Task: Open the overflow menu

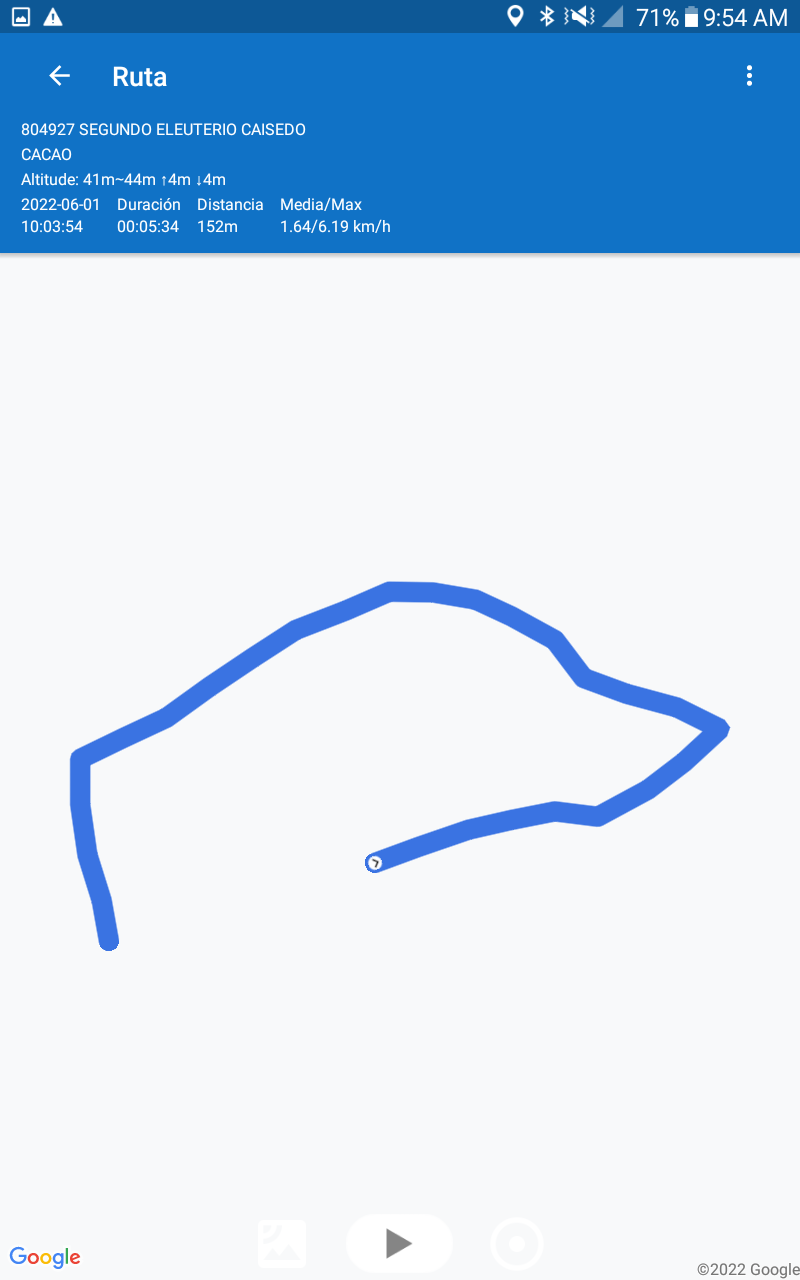Action: (x=749, y=76)
